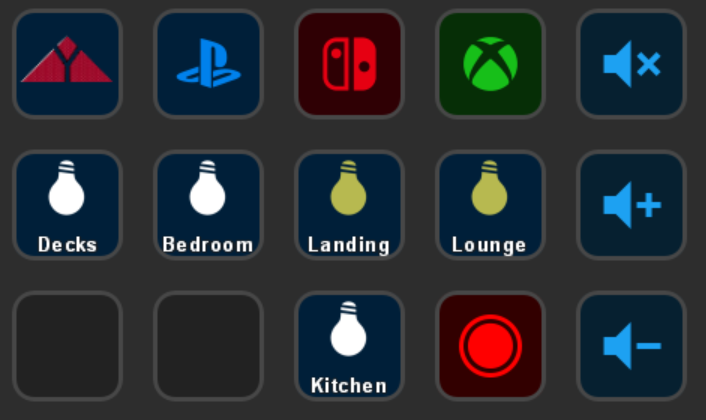Select the Nintendo Switch button

(x=349, y=64)
